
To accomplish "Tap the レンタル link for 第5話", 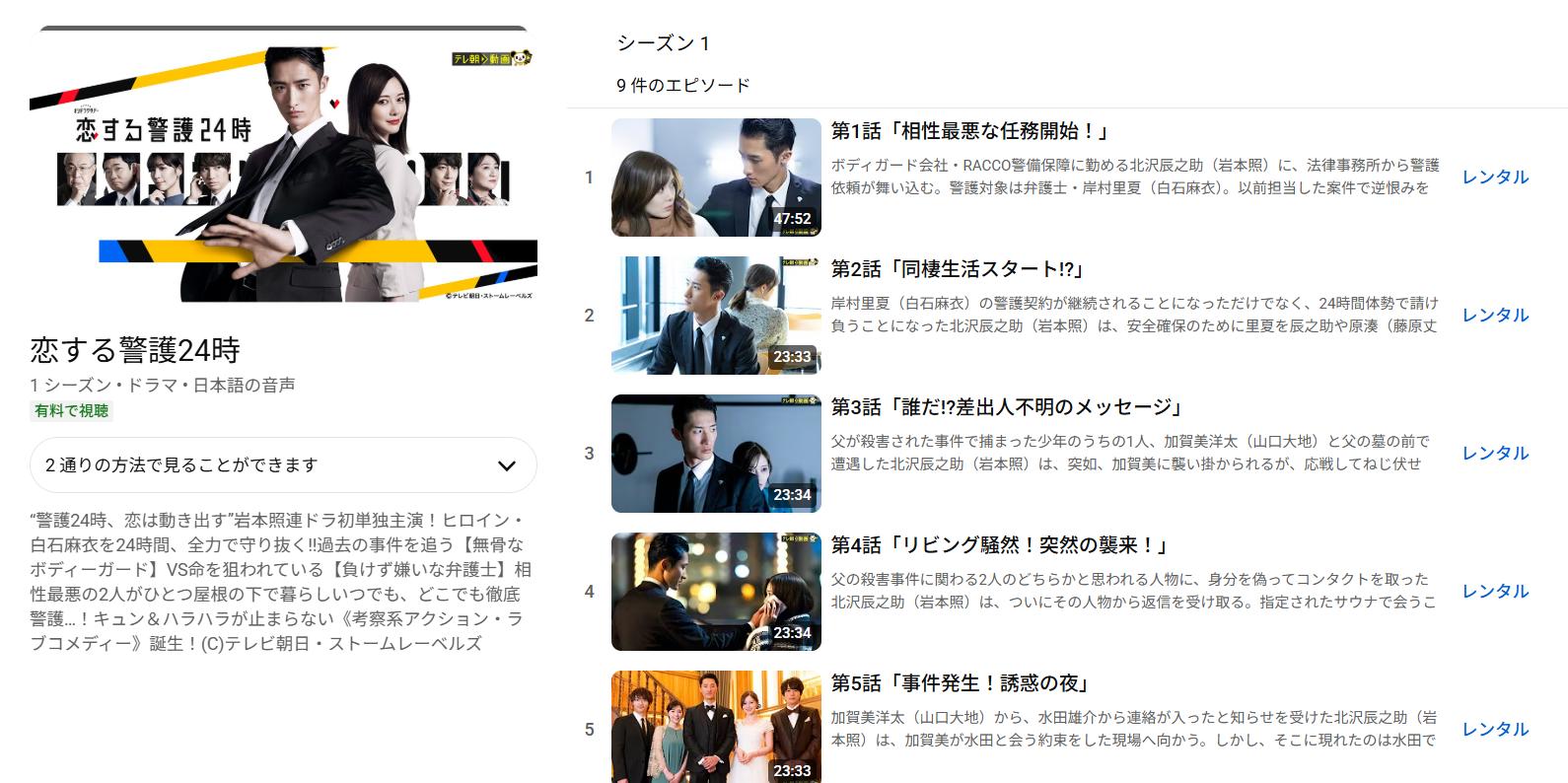I will click(1495, 730).
